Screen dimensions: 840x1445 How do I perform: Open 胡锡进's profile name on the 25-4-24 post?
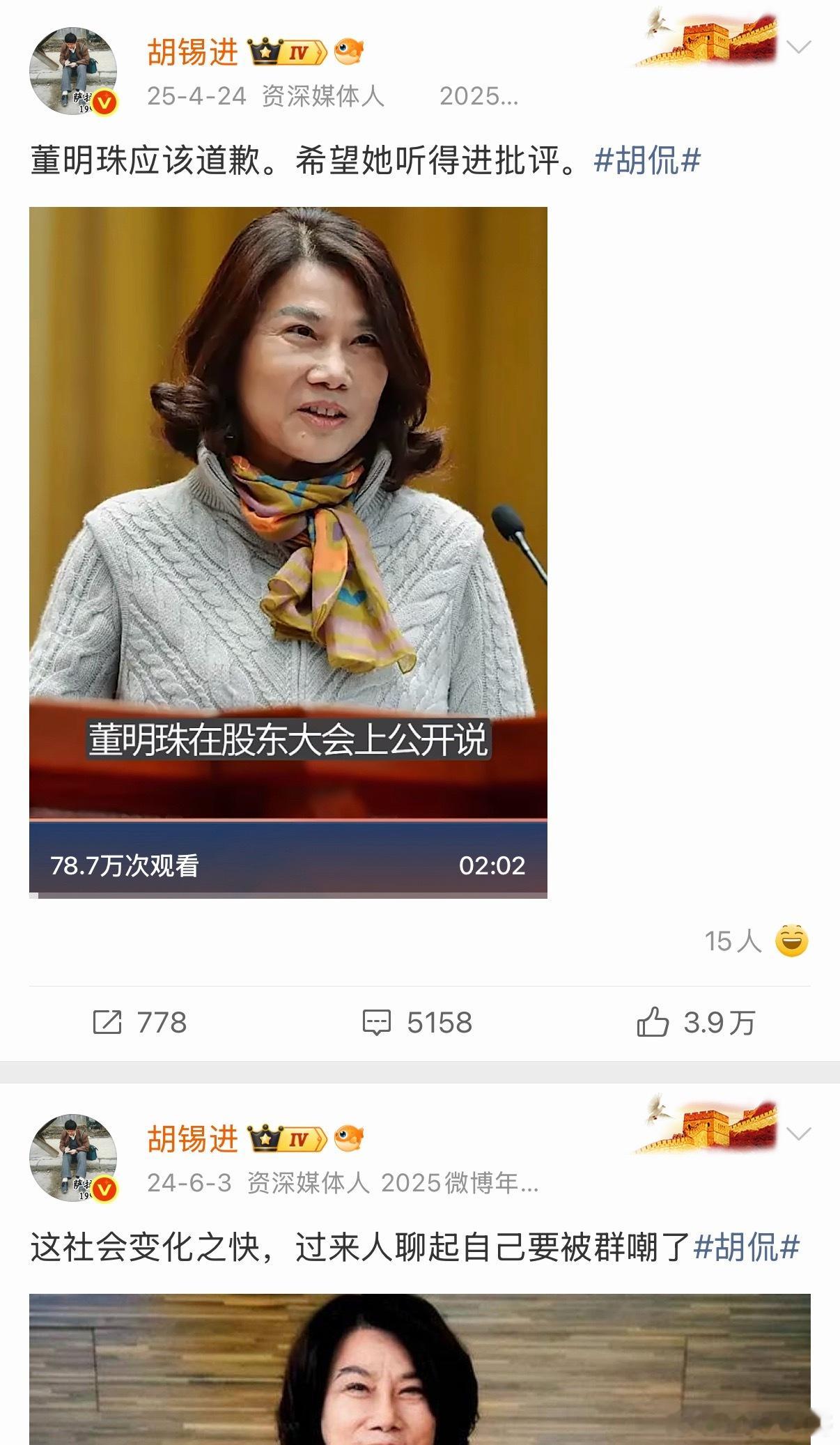pyautogui.click(x=193, y=52)
